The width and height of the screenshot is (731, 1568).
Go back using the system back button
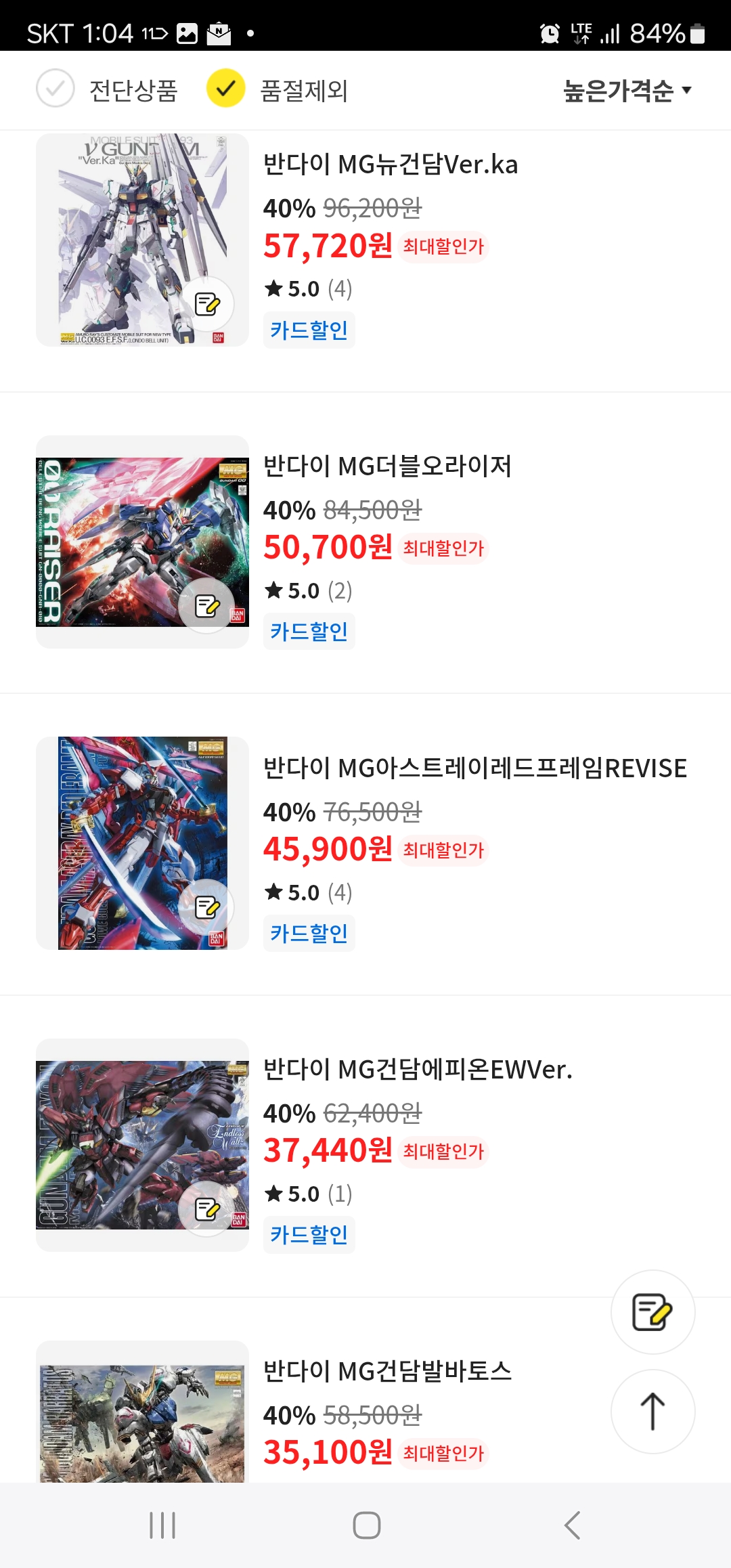[573, 1525]
